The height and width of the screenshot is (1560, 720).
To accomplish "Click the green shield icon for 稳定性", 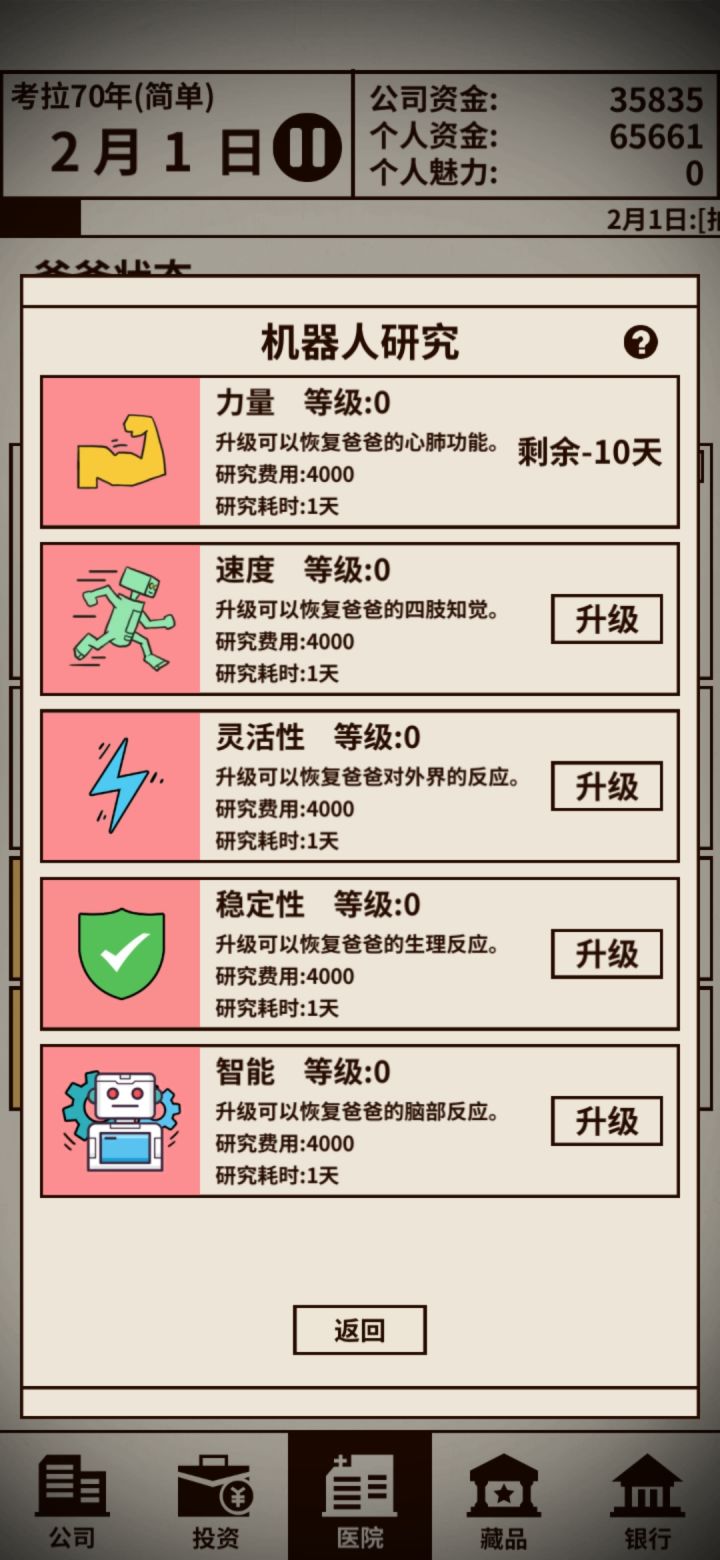I will [x=120, y=952].
